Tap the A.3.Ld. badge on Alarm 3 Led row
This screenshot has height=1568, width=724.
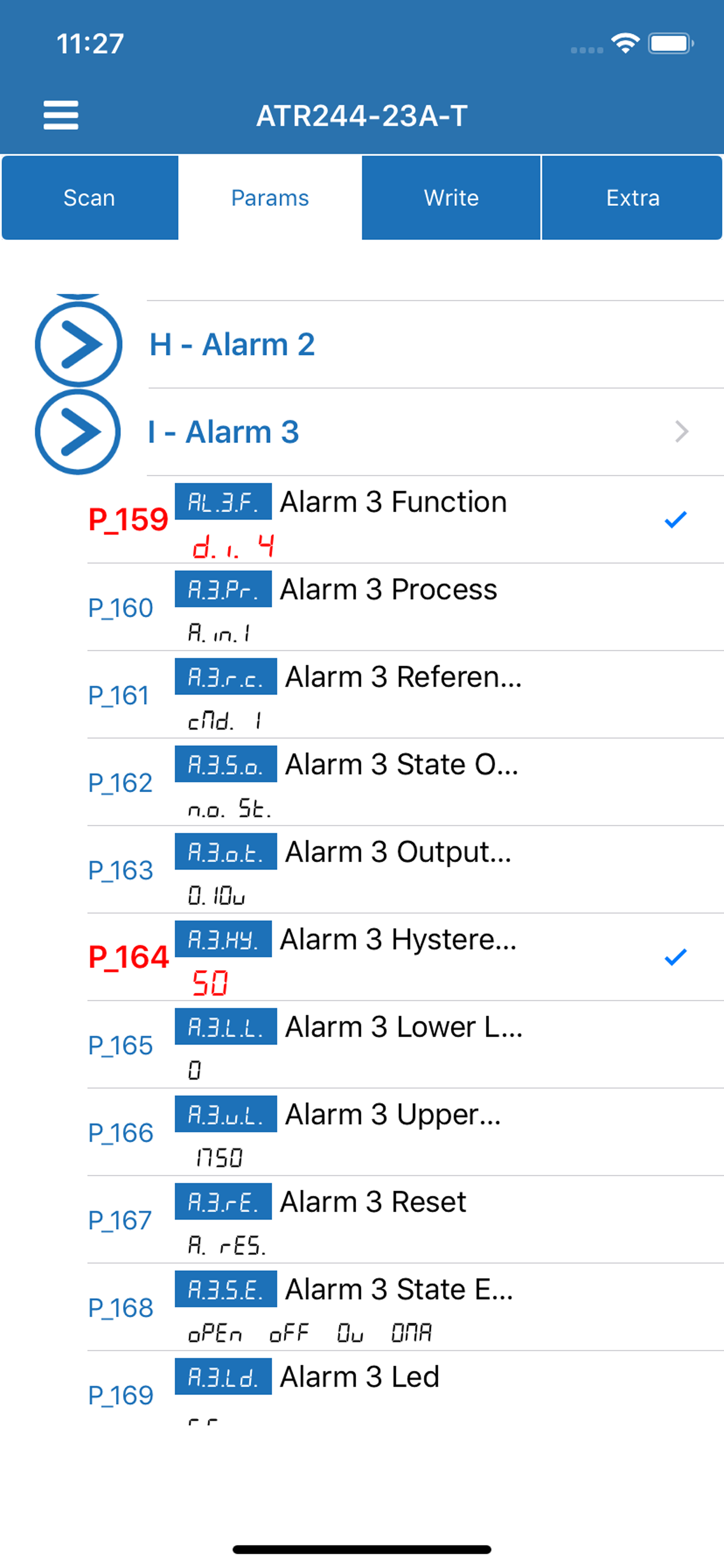[223, 1376]
